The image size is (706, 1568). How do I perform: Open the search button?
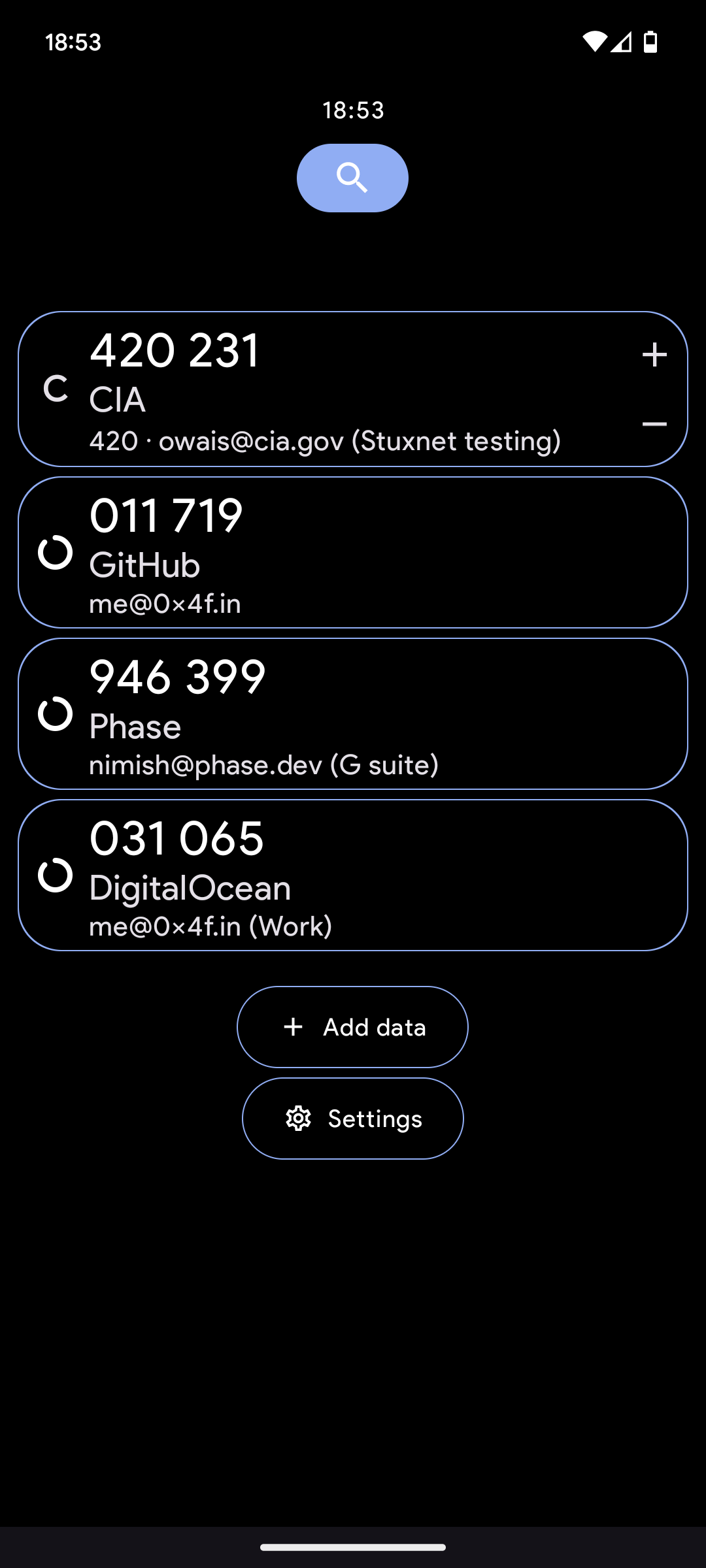352,178
